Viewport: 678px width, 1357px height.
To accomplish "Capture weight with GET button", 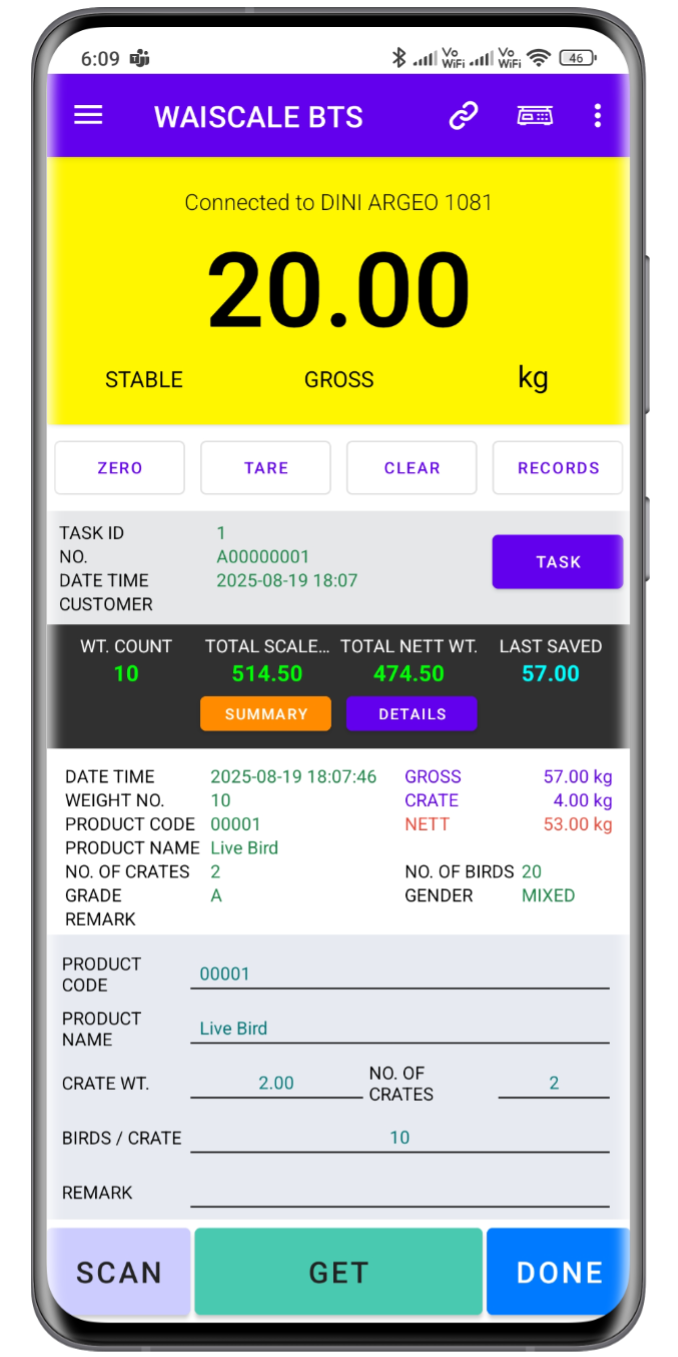I will pyautogui.click(x=339, y=1272).
